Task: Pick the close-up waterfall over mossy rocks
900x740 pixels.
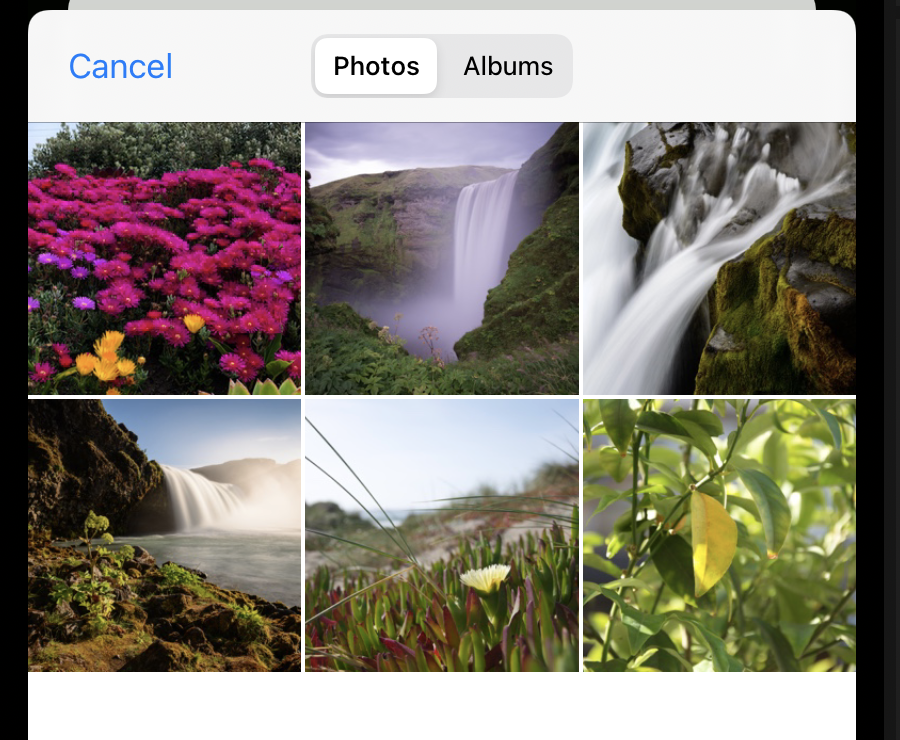Action: point(719,258)
